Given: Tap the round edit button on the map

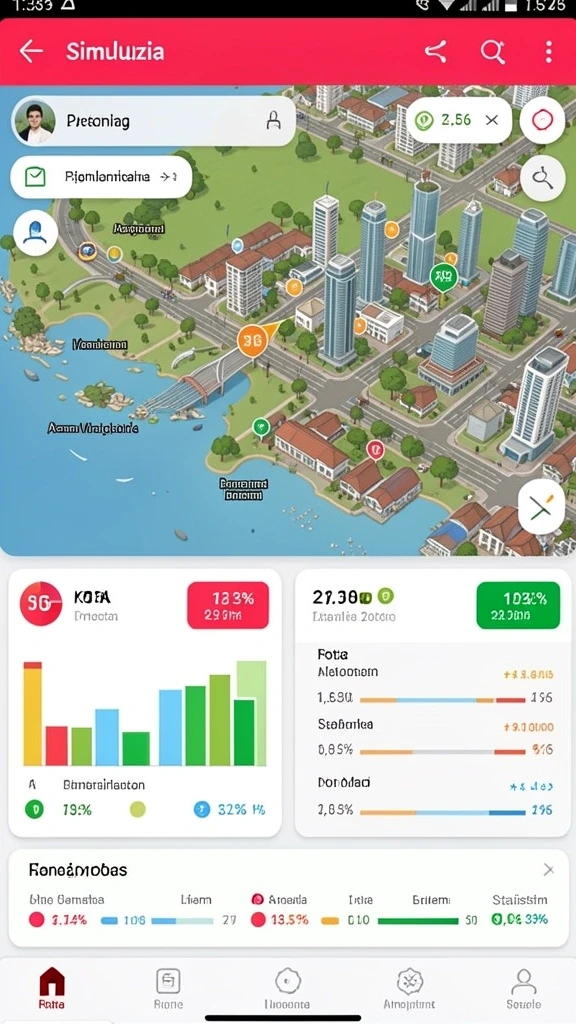Looking at the screenshot, I should 541,507.
